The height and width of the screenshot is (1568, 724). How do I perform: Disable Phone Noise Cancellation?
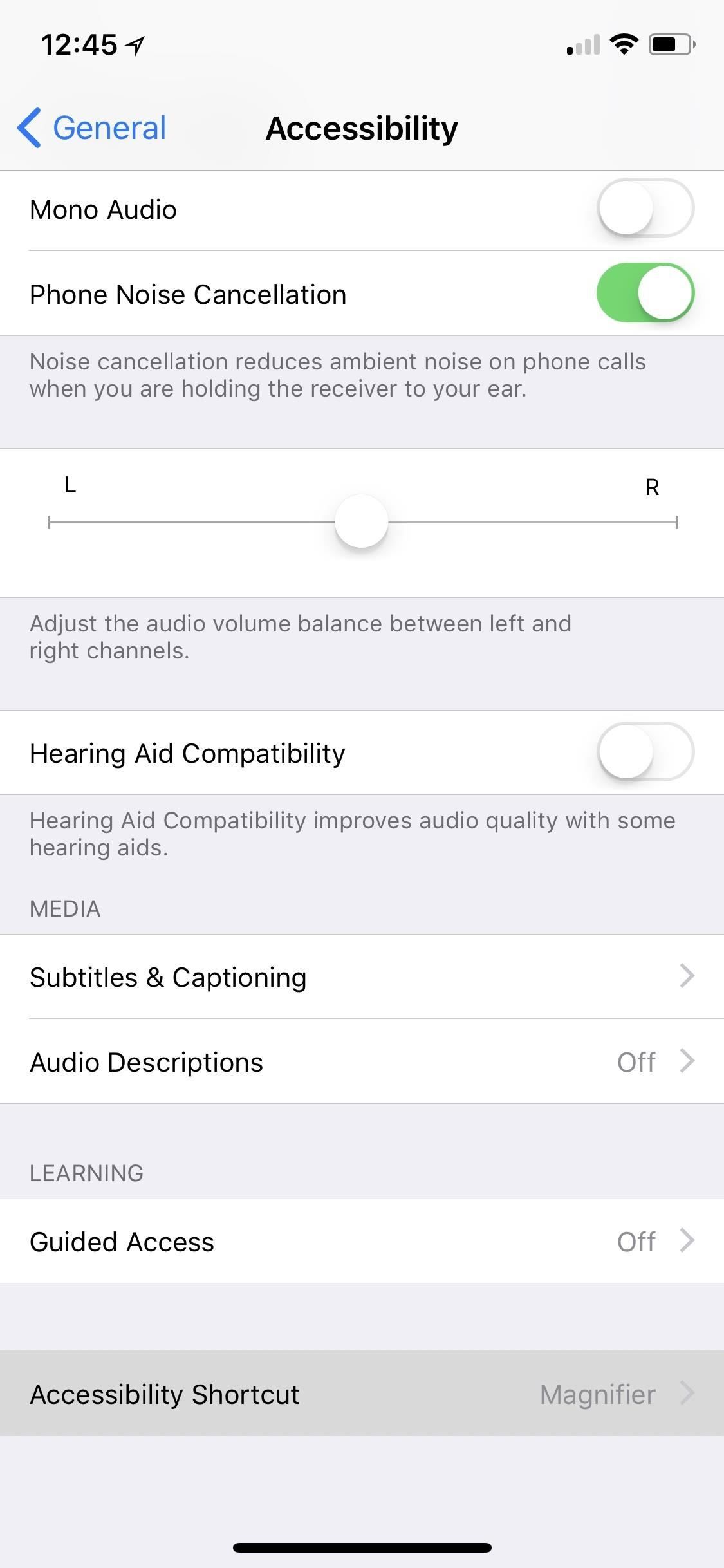pos(645,293)
